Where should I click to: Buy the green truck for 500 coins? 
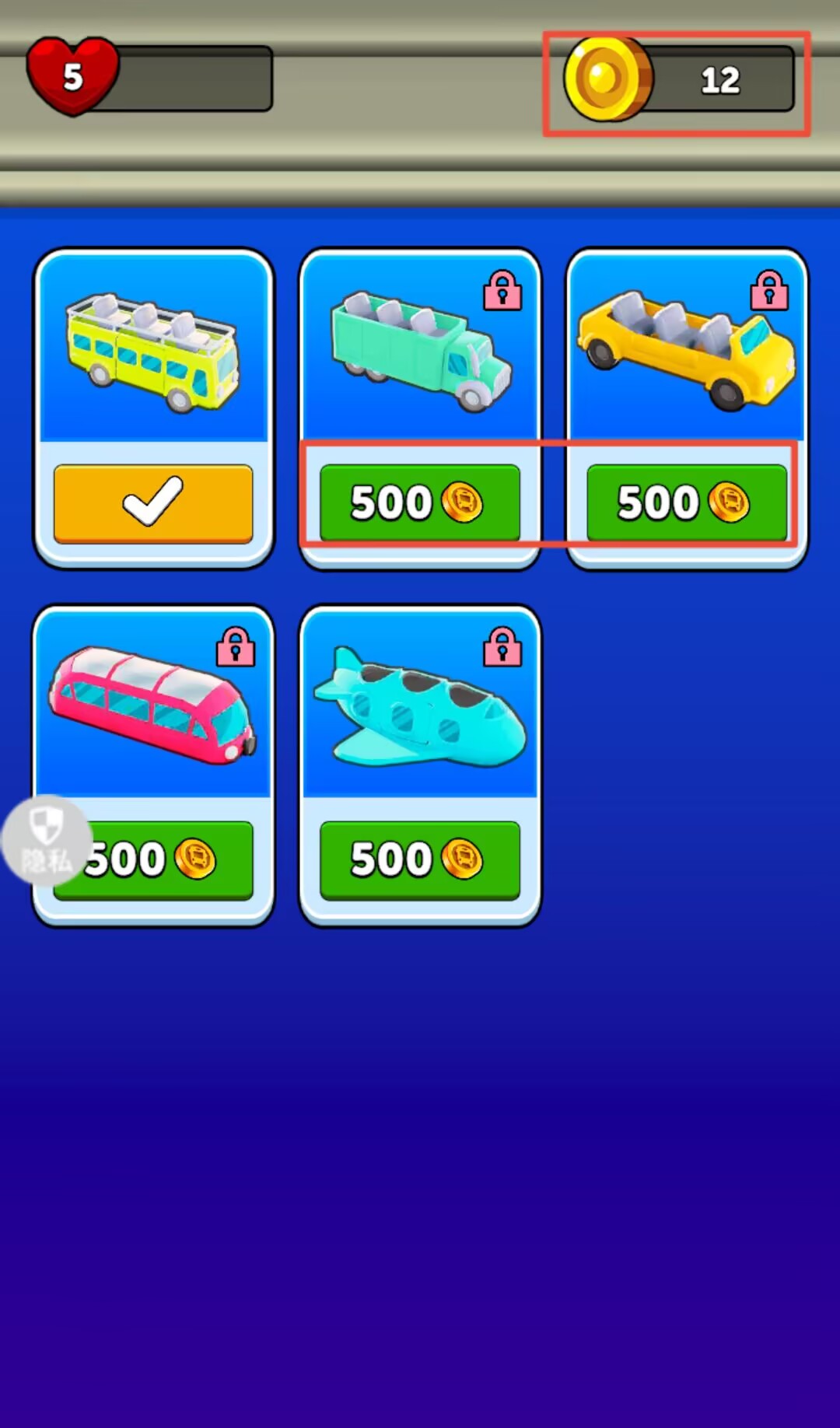pos(419,502)
